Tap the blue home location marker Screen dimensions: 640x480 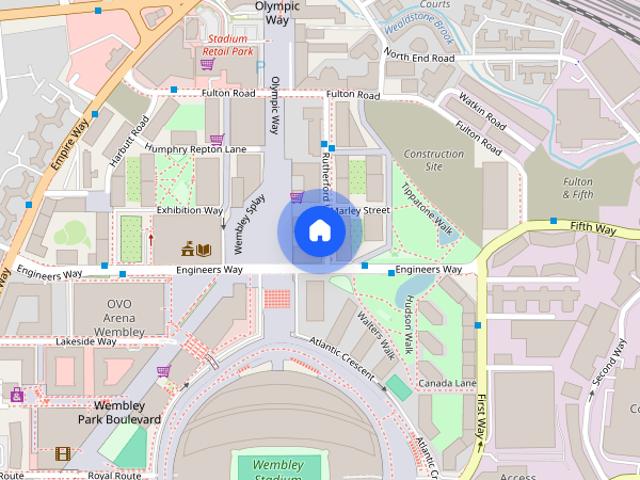coord(319,231)
